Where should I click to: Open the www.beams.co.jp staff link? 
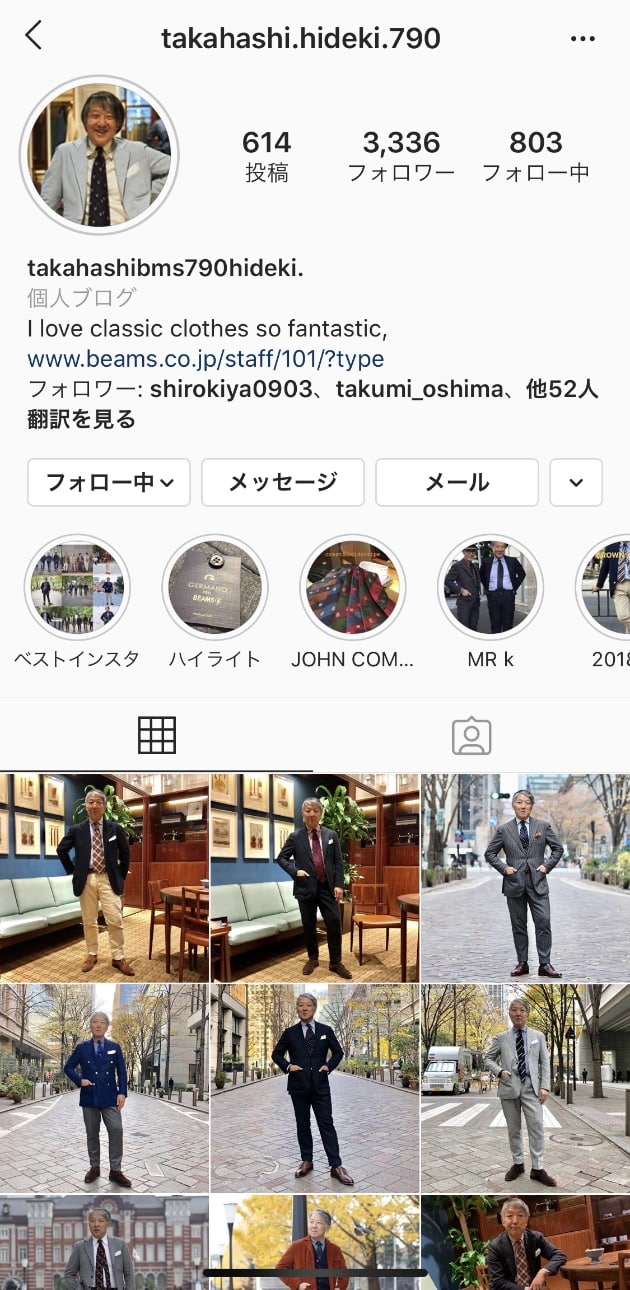pyautogui.click(x=205, y=359)
